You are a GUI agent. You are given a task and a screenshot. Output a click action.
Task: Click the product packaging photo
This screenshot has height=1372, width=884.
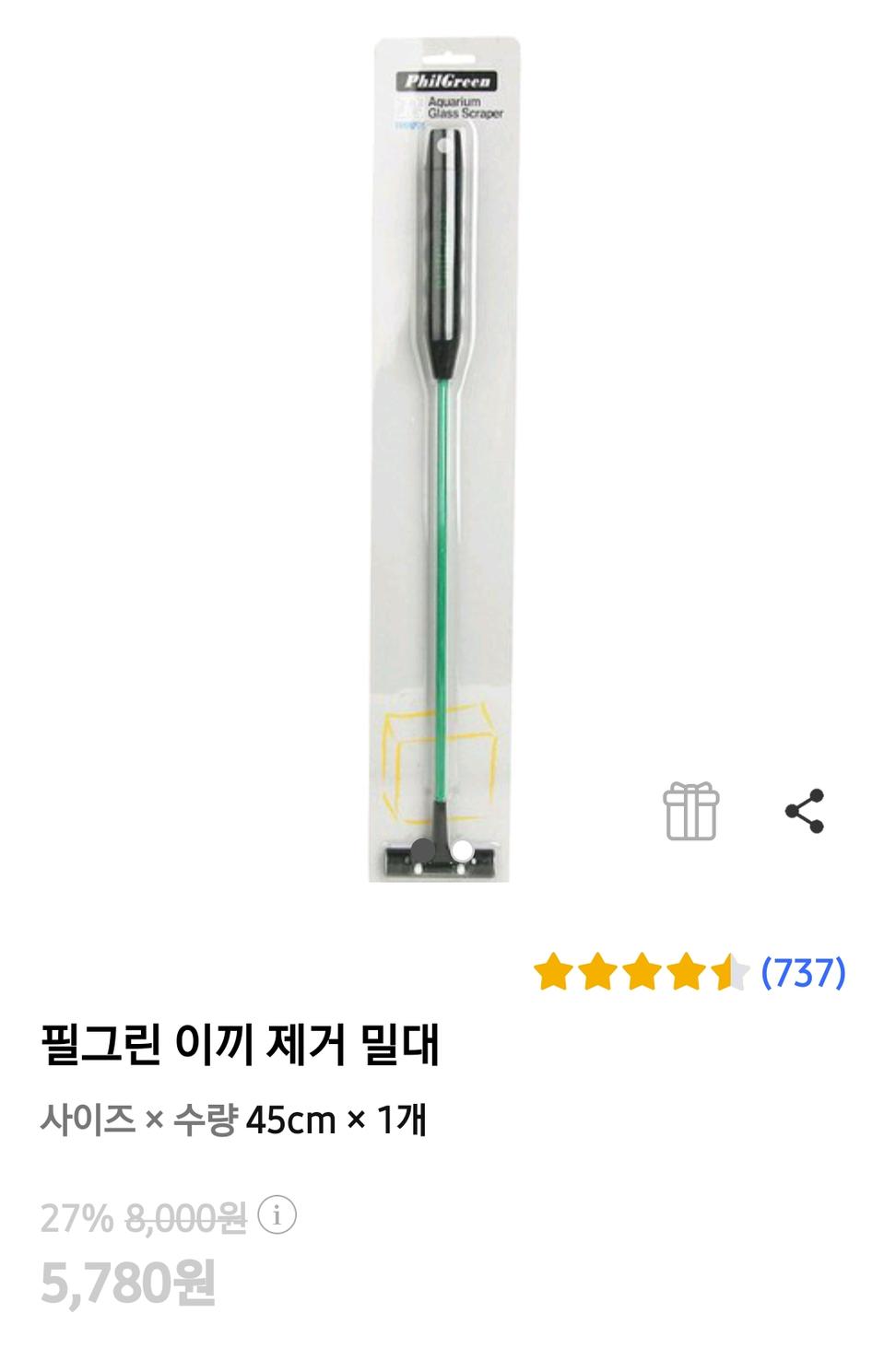[442, 461]
